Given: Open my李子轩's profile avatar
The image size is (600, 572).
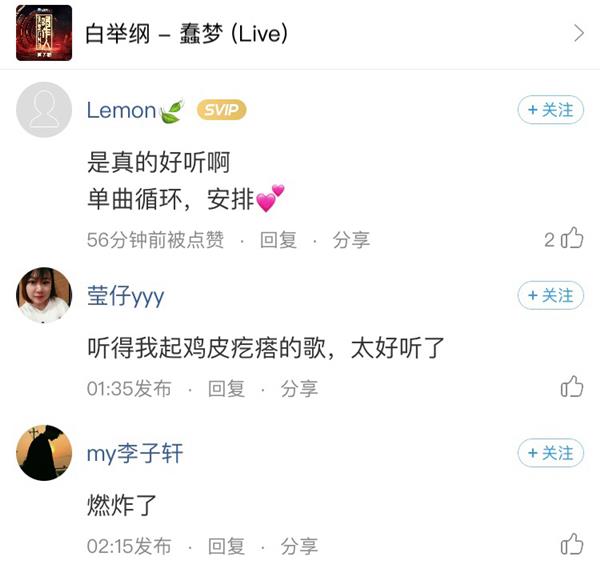Looking at the screenshot, I should pyautogui.click(x=44, y=453).
